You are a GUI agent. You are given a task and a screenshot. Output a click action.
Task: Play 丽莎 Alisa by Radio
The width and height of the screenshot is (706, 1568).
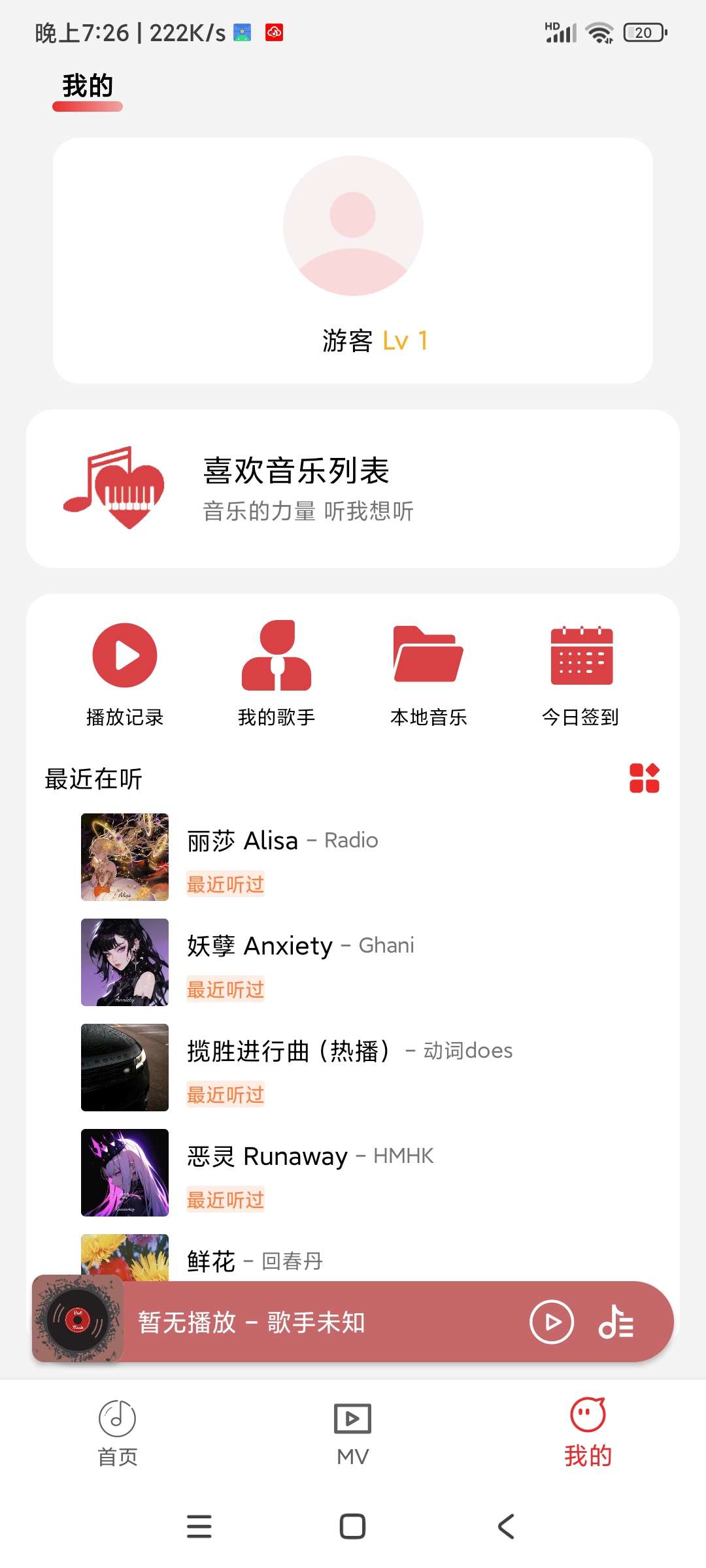(353, 857)
